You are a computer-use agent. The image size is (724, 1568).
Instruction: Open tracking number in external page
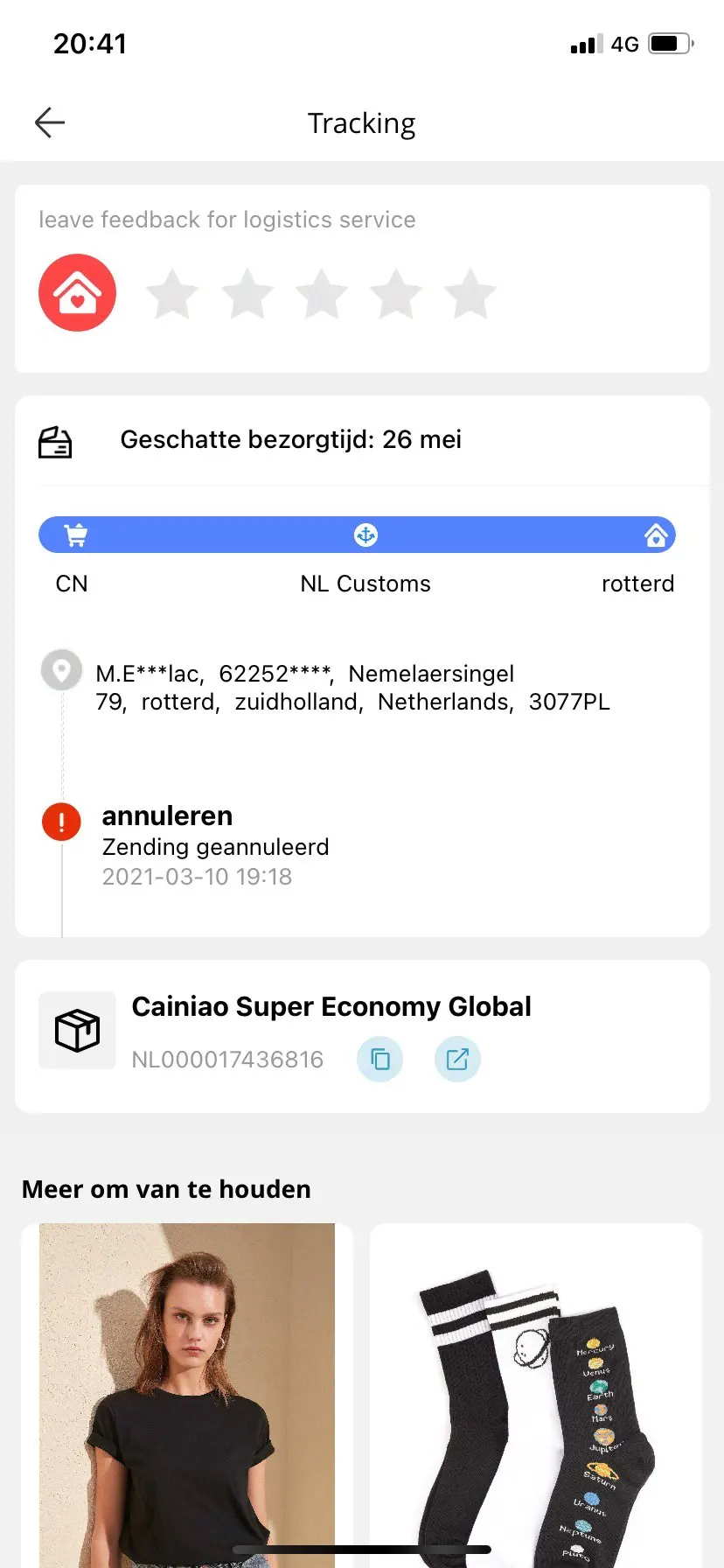tap(457, 1060)
